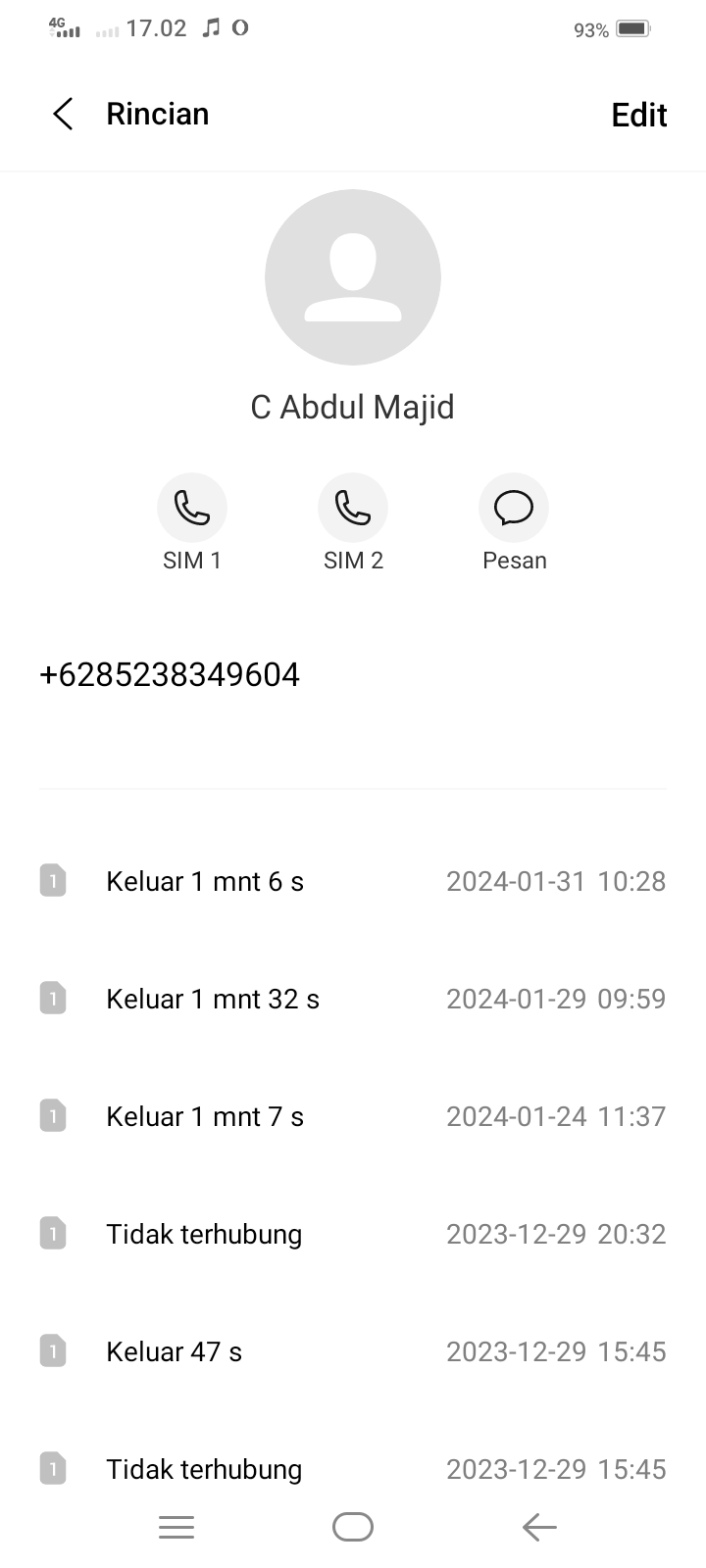This screenshot has height=1568, width=706.
Task: Go back using the Rincian back chevron
Action: tap(62, 114)
